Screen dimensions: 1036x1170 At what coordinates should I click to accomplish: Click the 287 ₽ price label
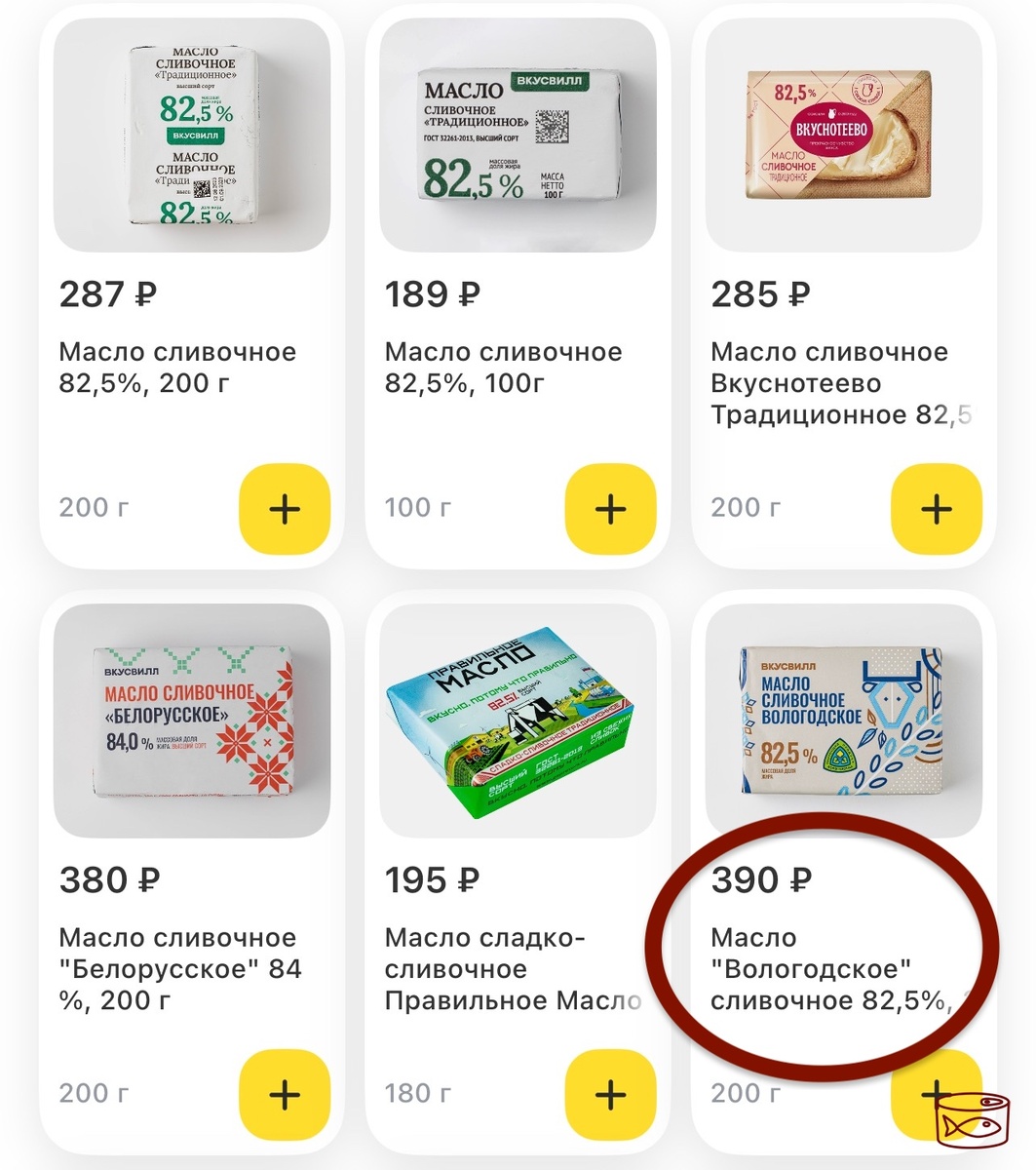coord(109,293)
